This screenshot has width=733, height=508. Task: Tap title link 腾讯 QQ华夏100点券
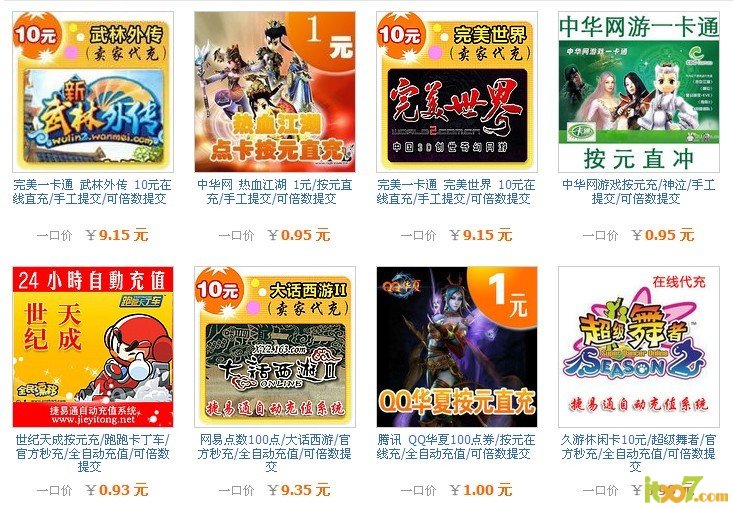456,446
